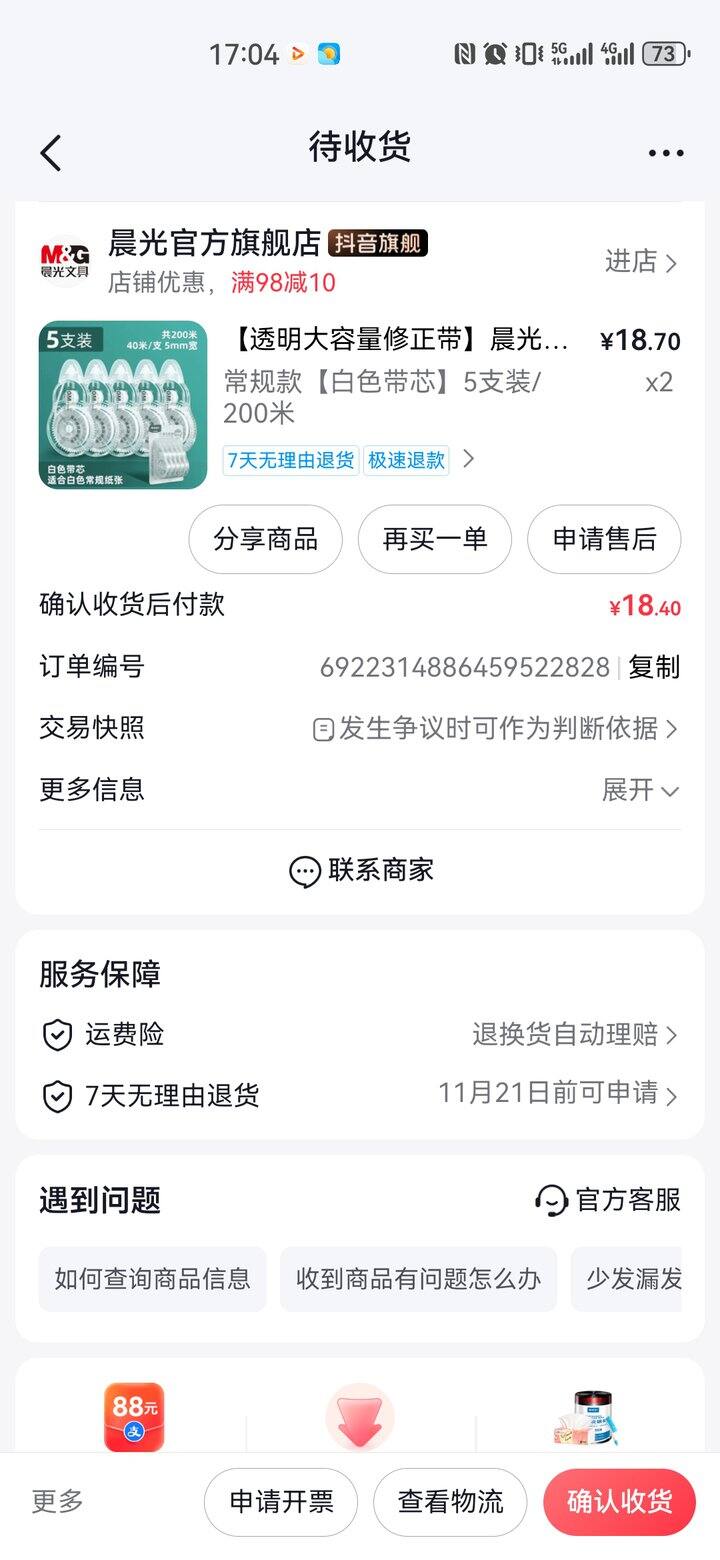720x1560 pixels.
Task: Open the three-dot overflow menu
Action: 665,153
